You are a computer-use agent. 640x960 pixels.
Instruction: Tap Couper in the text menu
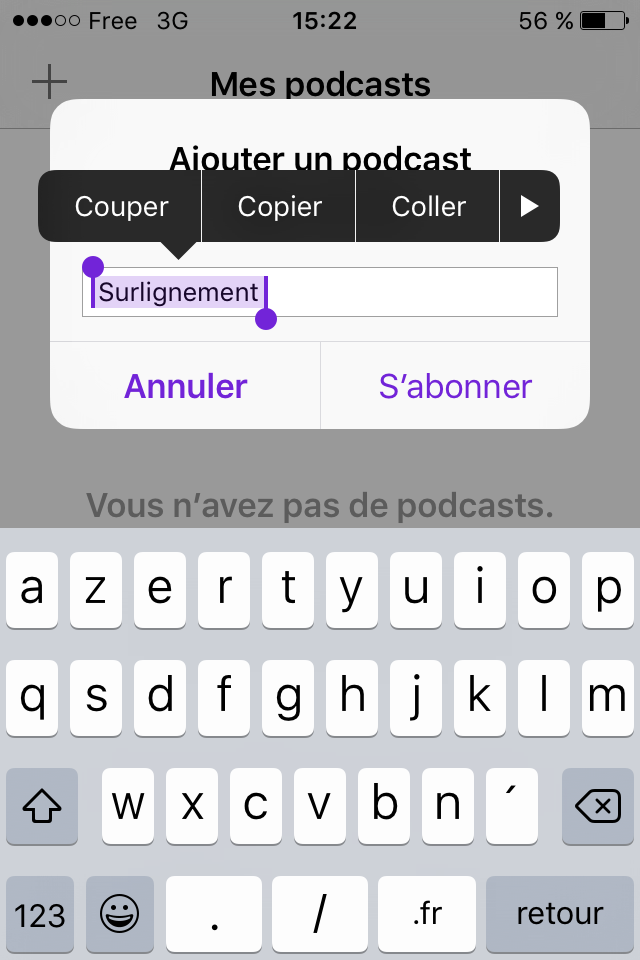[x=121, y=207]
